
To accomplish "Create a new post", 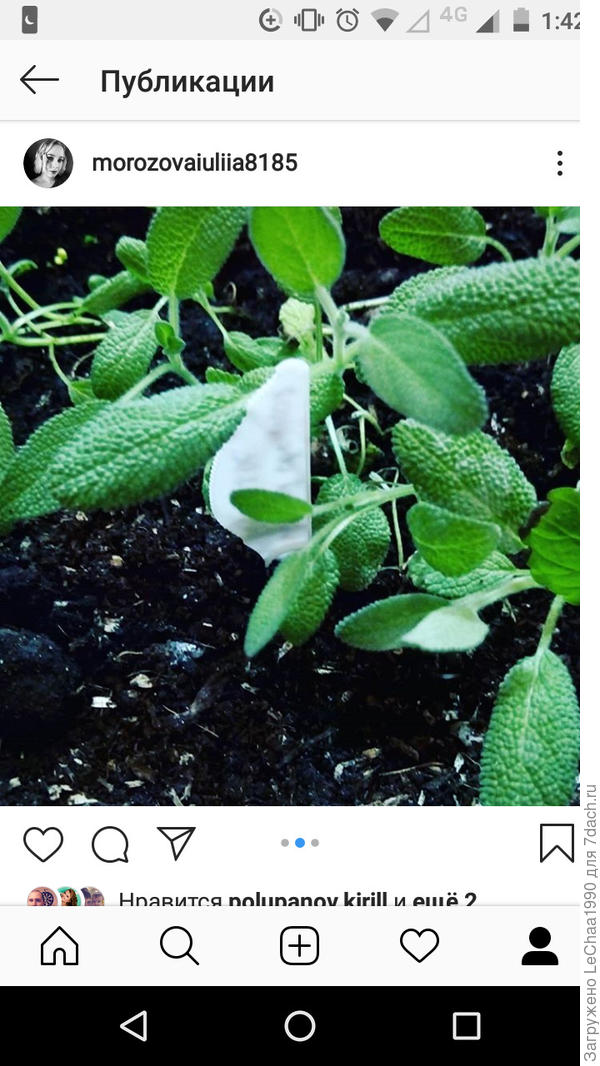I will coord(299,945).
